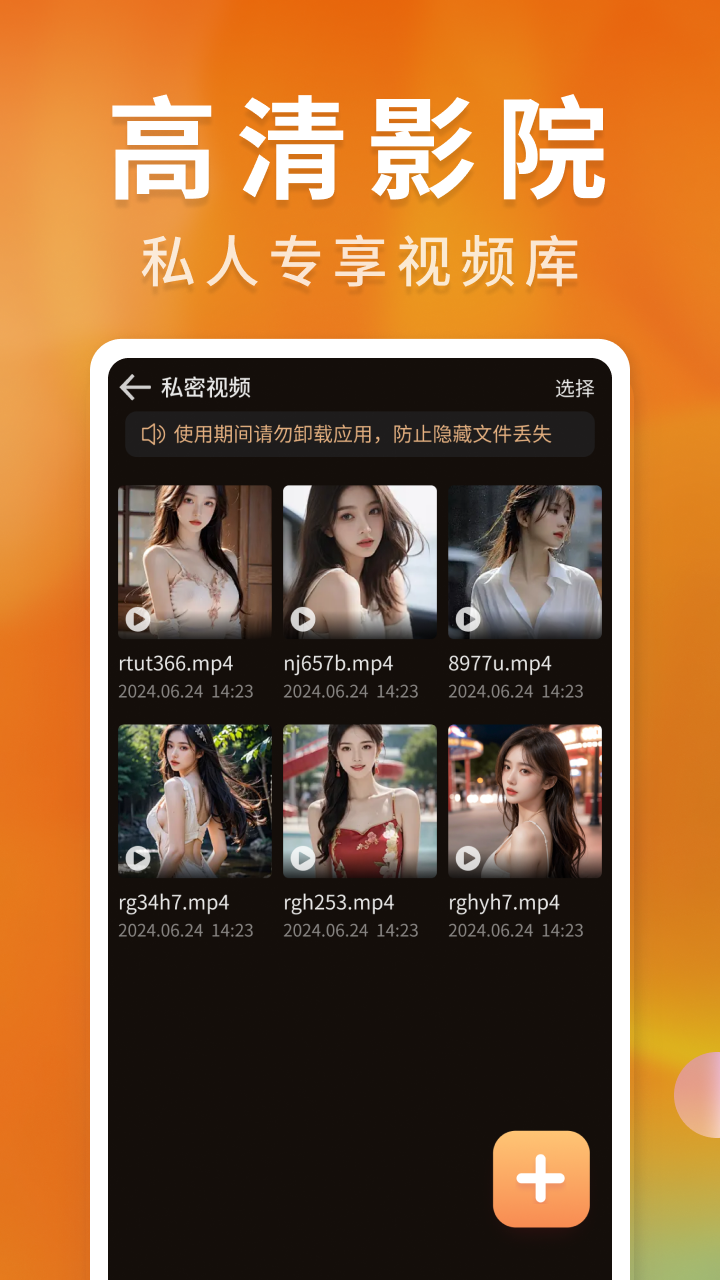Open the rgh253.mp4 video thumbnail
The image size is (720, 1280).
359,800
